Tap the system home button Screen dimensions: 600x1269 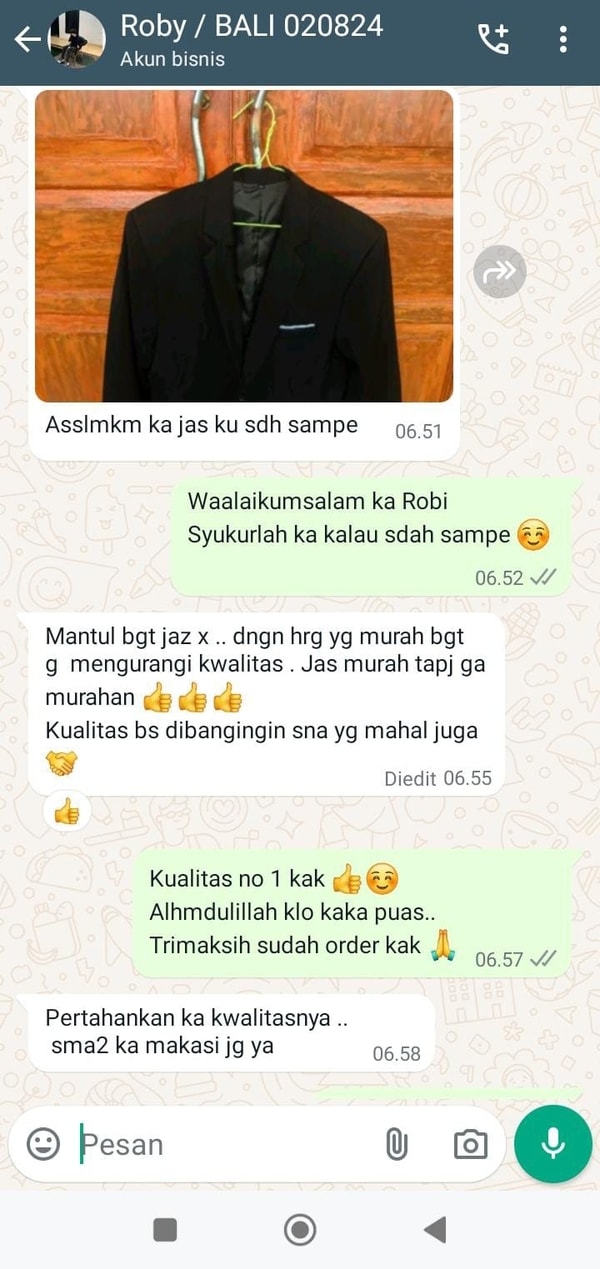pyautogui.click(x=300, y=1229)
